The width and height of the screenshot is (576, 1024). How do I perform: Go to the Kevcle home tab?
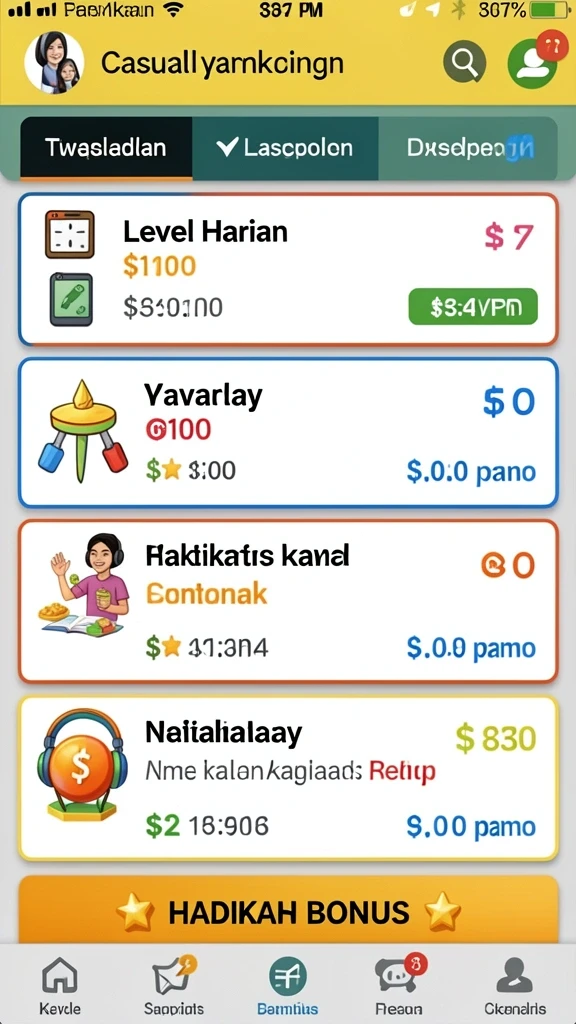pos(60,985)
